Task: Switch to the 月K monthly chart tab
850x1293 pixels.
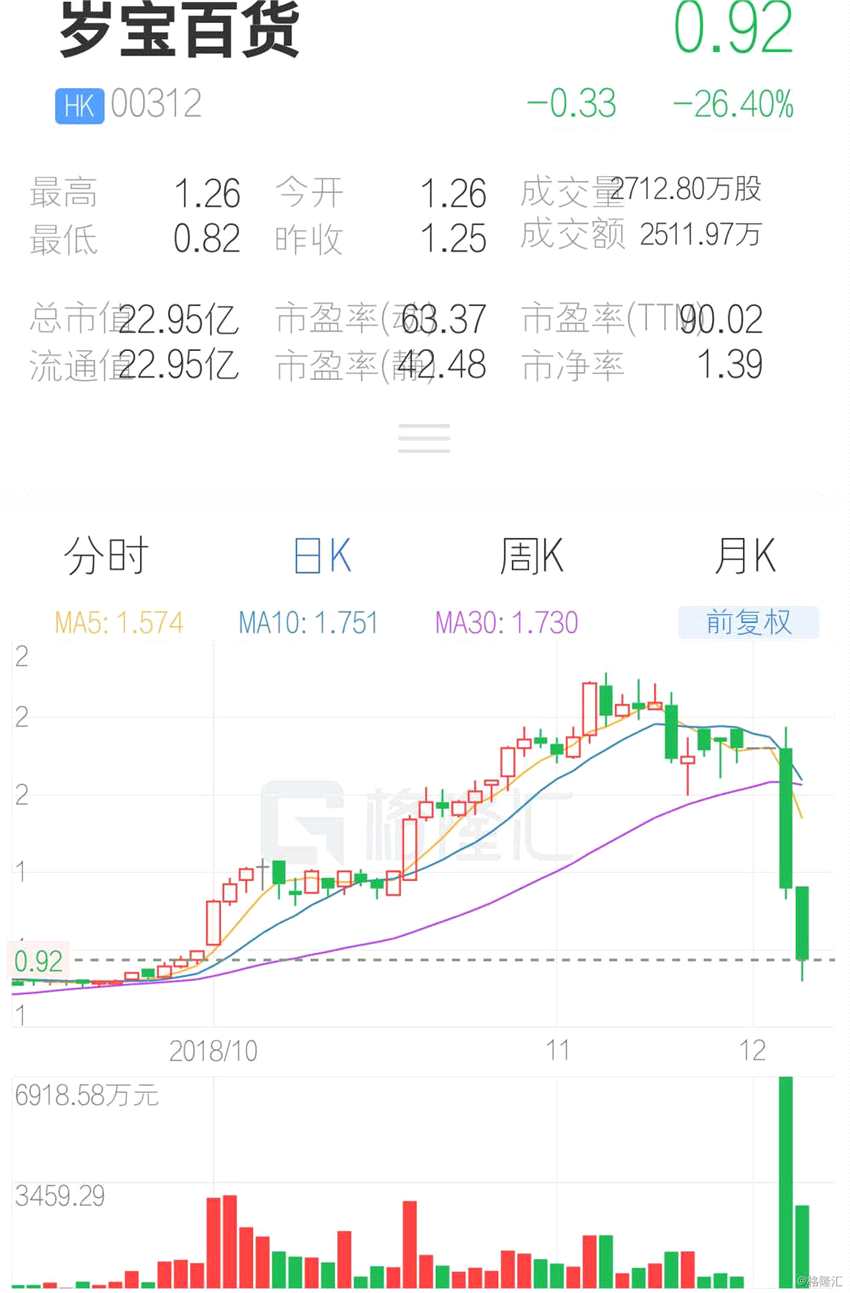Action: pyautogui.click(x=745, y=556)
